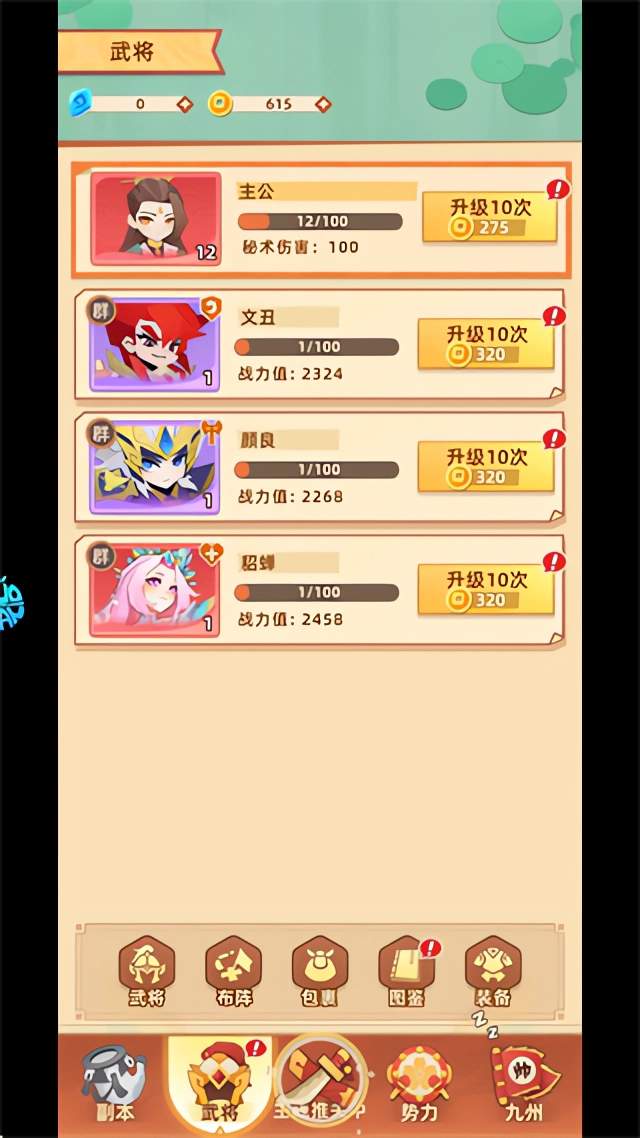This screenshot has width=640, height=1138.
Task: Select the 武将 hexagon sub-menu icon
Action: click(x=147, y=972)
